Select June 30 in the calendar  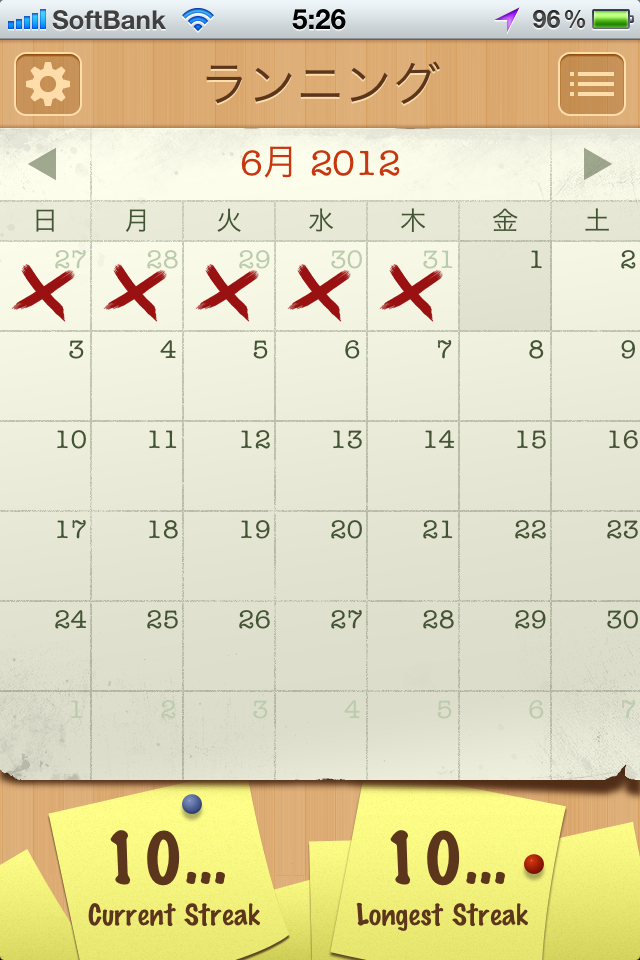pos(597,647)
